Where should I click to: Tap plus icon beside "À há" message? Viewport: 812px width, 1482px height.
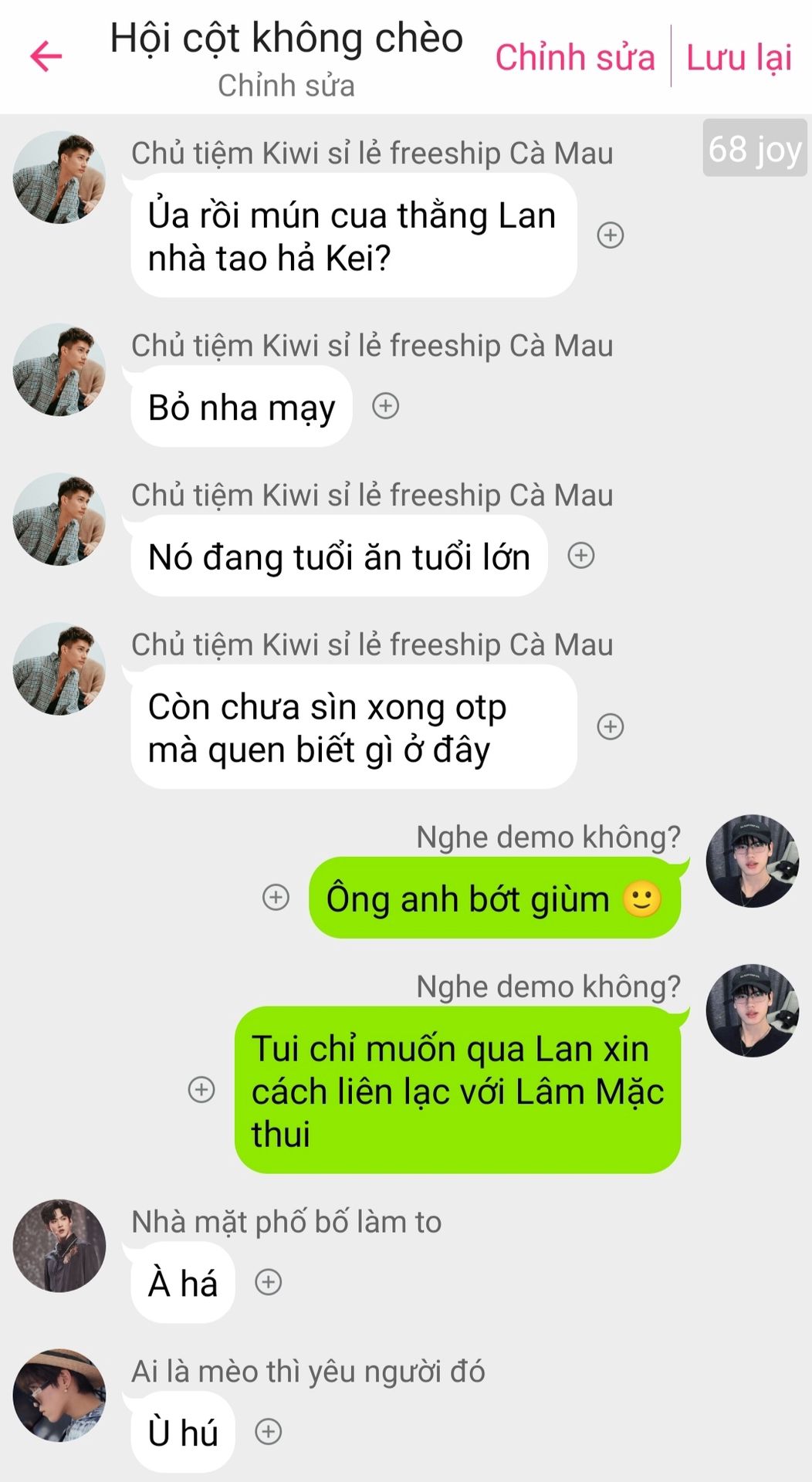tap(268, 1282)
